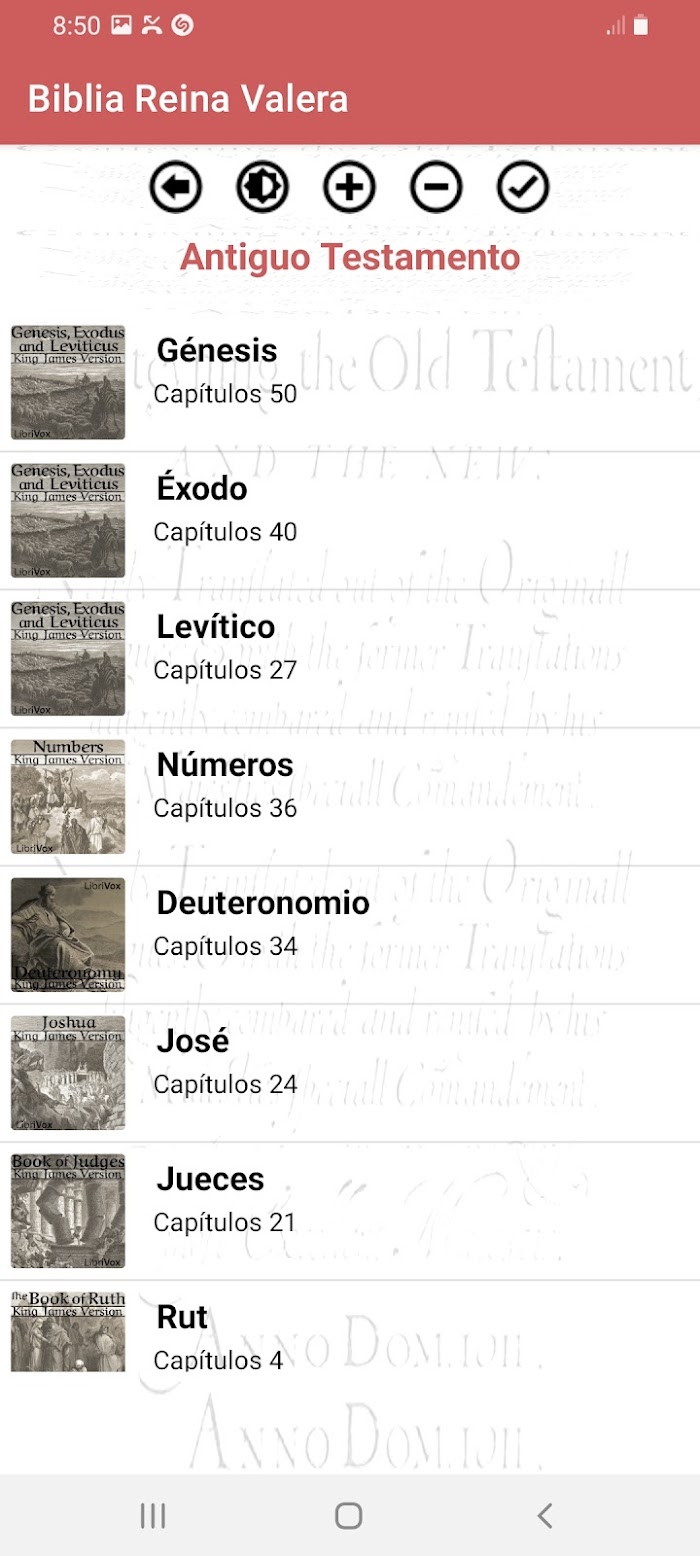Decrease text size with minus icon
This screenshot has height=1556, width=700.
[x=436, y=187]
